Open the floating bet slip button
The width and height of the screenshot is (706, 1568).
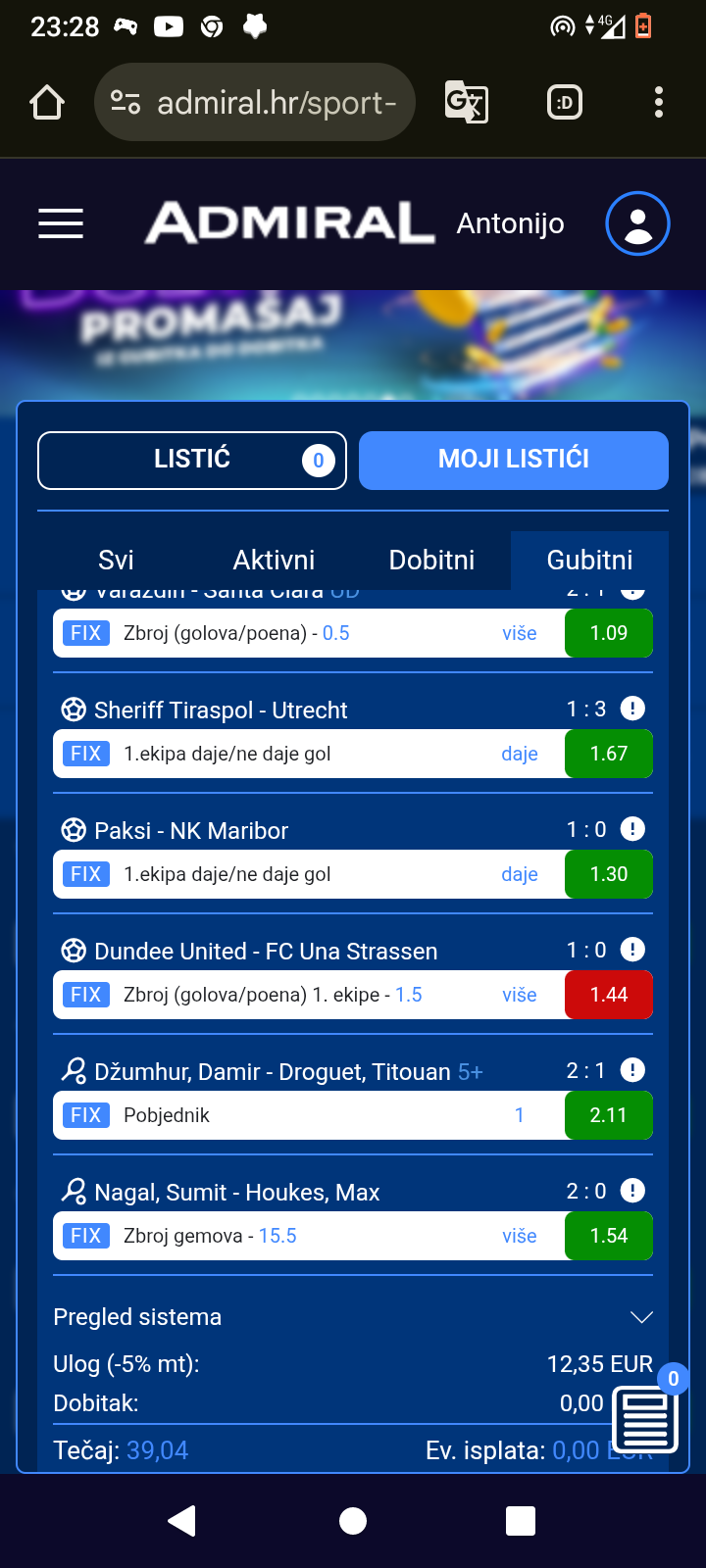646,1418
